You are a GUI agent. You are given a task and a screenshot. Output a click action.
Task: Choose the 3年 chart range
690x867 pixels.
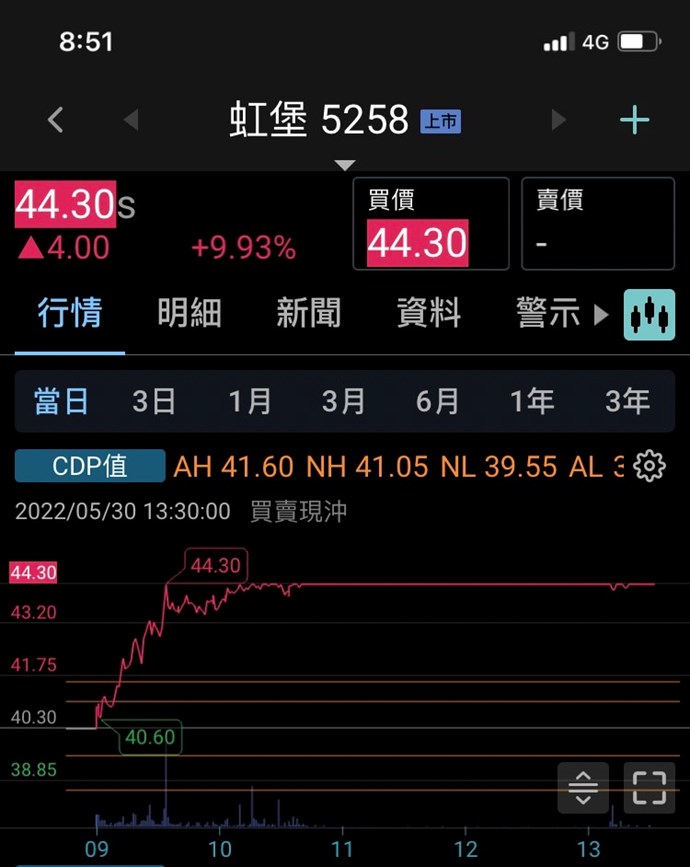point(627,402)
